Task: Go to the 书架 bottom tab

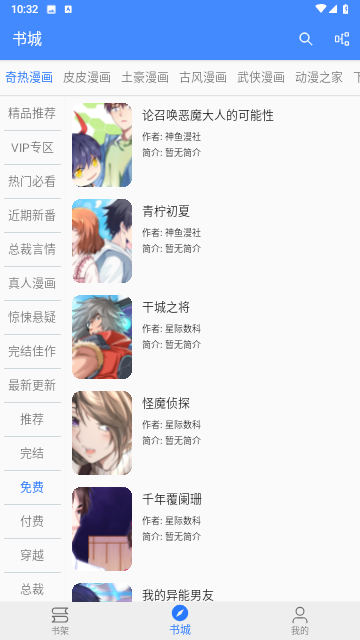Action: (60, 620)
